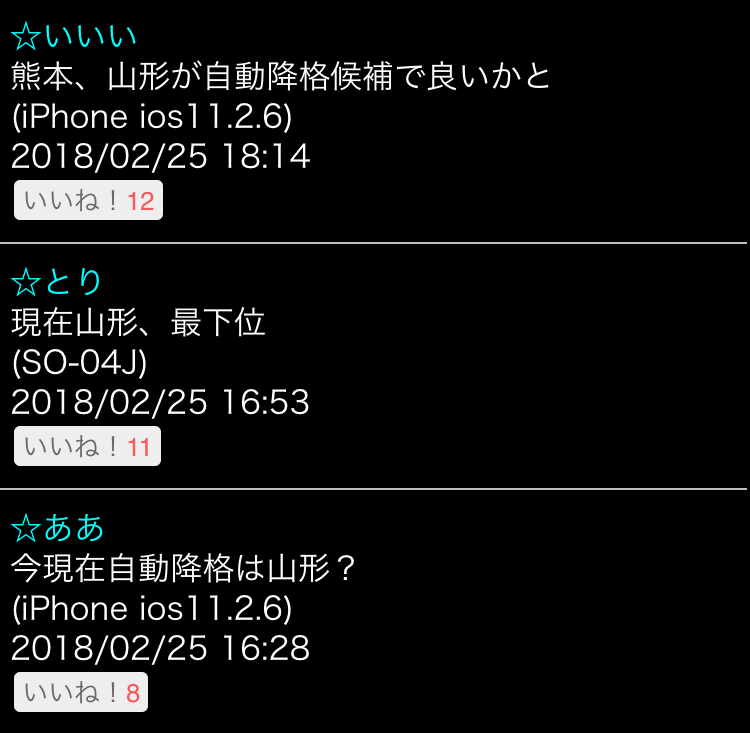Like とり's comment about 山形

pyautogui.click(x=87, y=447)
